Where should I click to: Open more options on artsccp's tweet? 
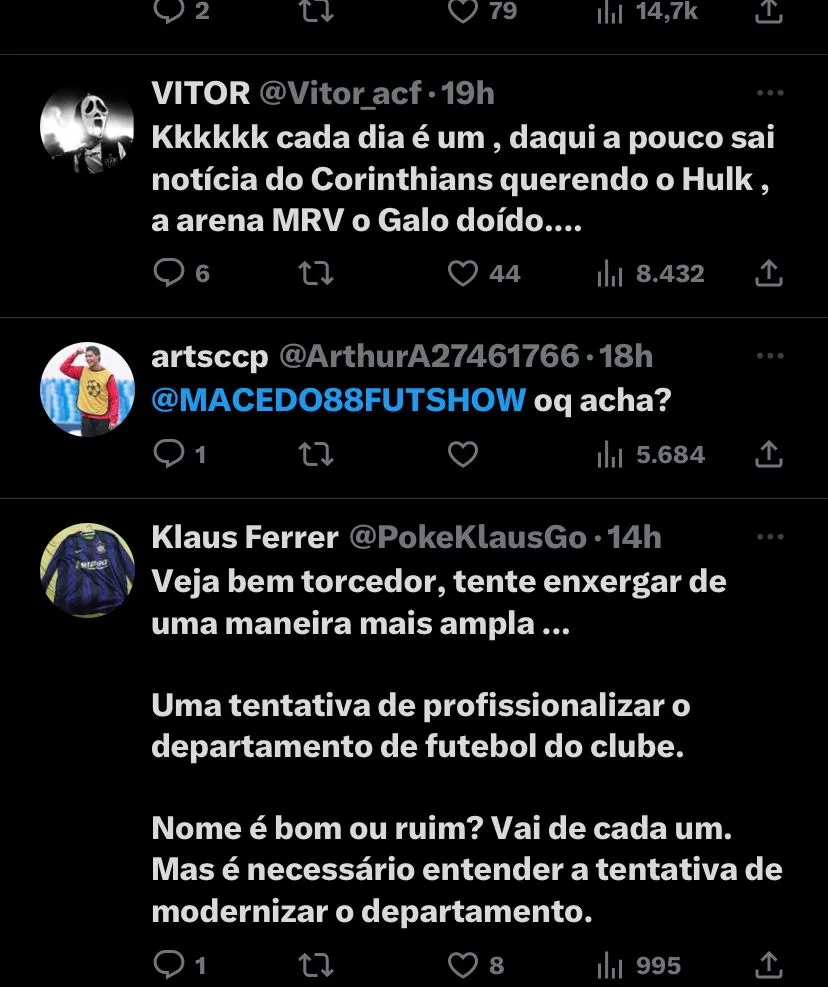tap(769, 356)
